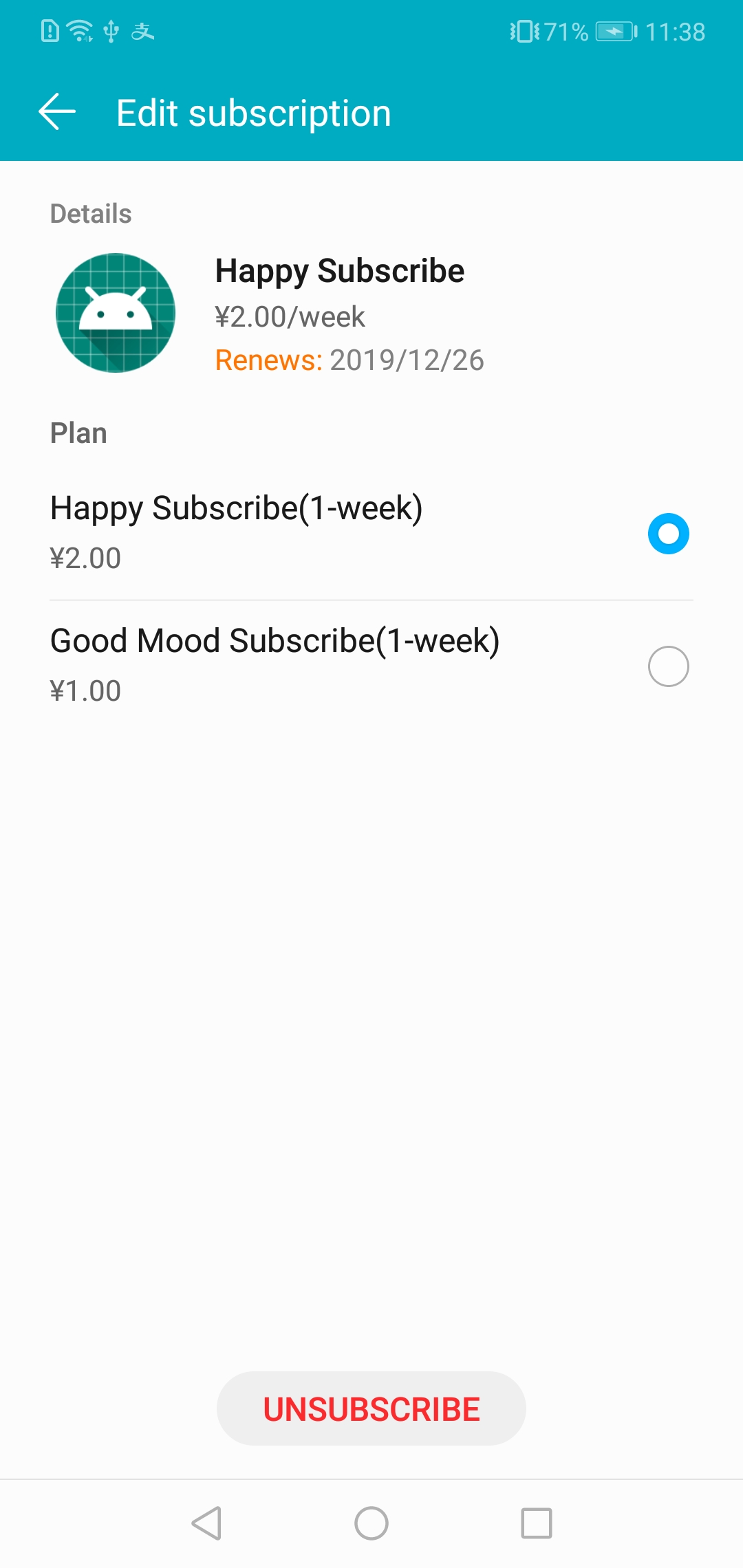
Task: Go to the system home screen
Action: (371, 1523)
